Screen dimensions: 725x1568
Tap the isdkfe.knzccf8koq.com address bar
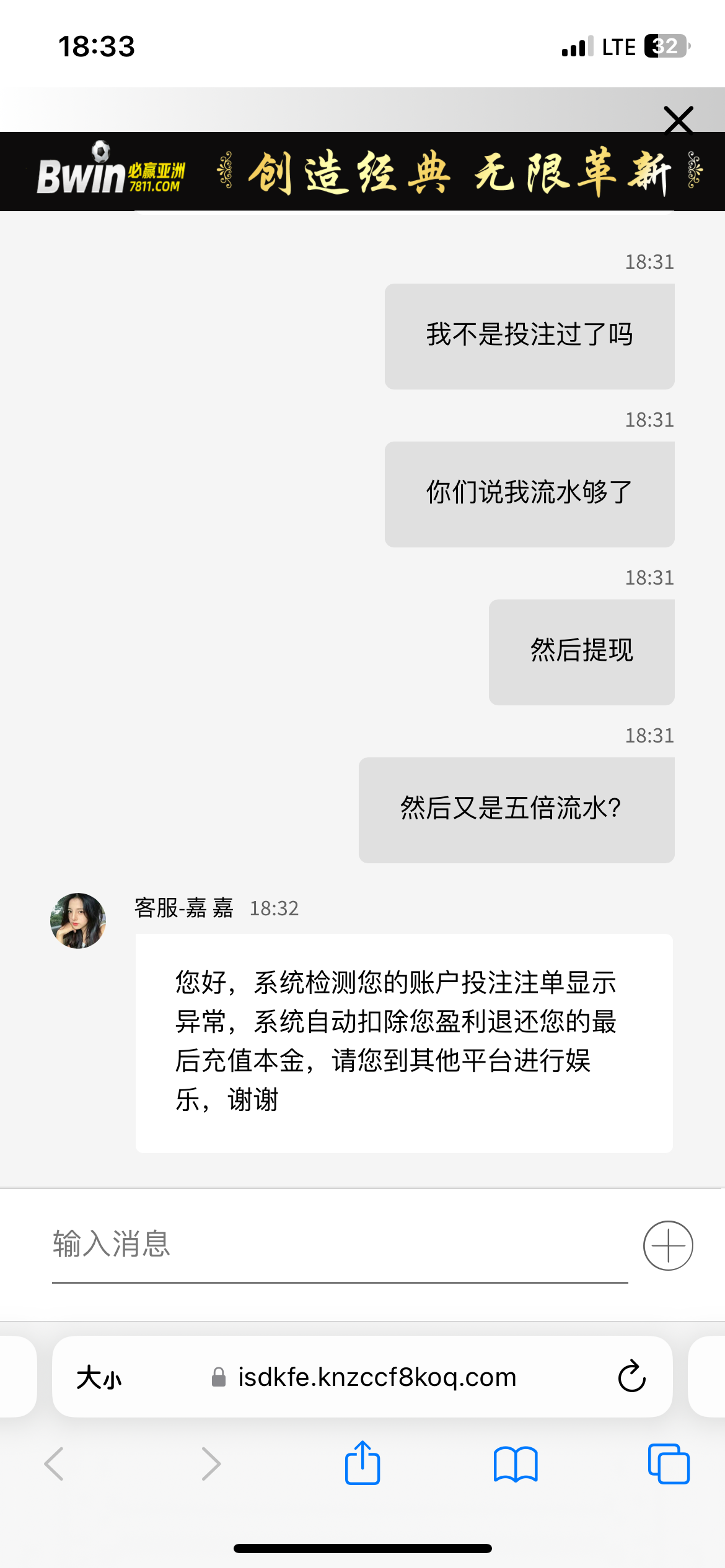click(377, 1377)
